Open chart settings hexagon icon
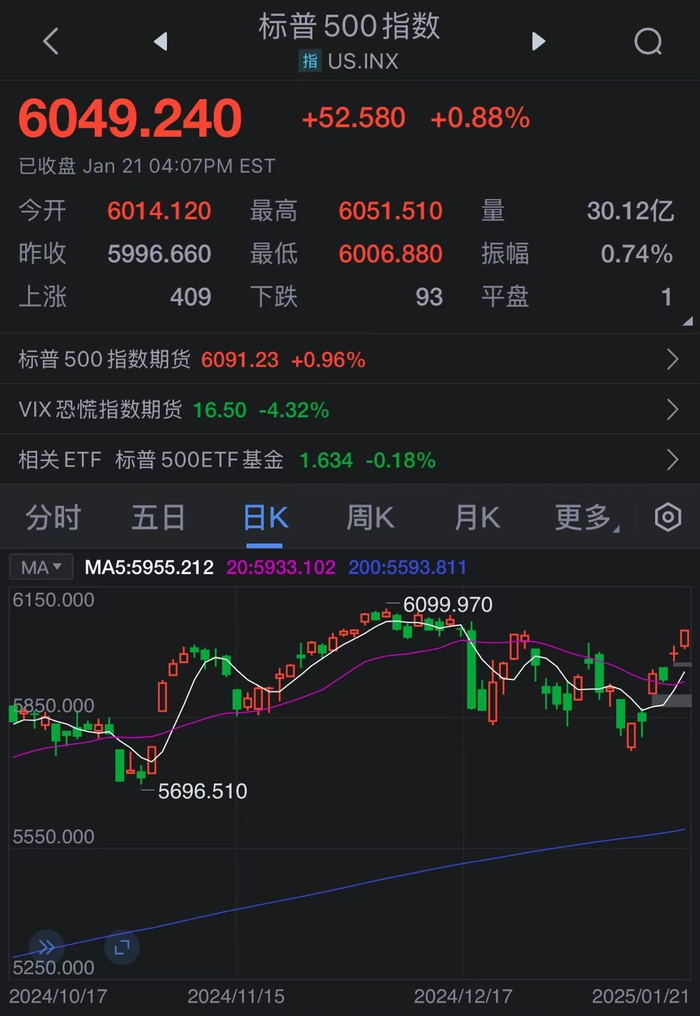Viewport: 700px width, 1016px height. pos(667,517)
